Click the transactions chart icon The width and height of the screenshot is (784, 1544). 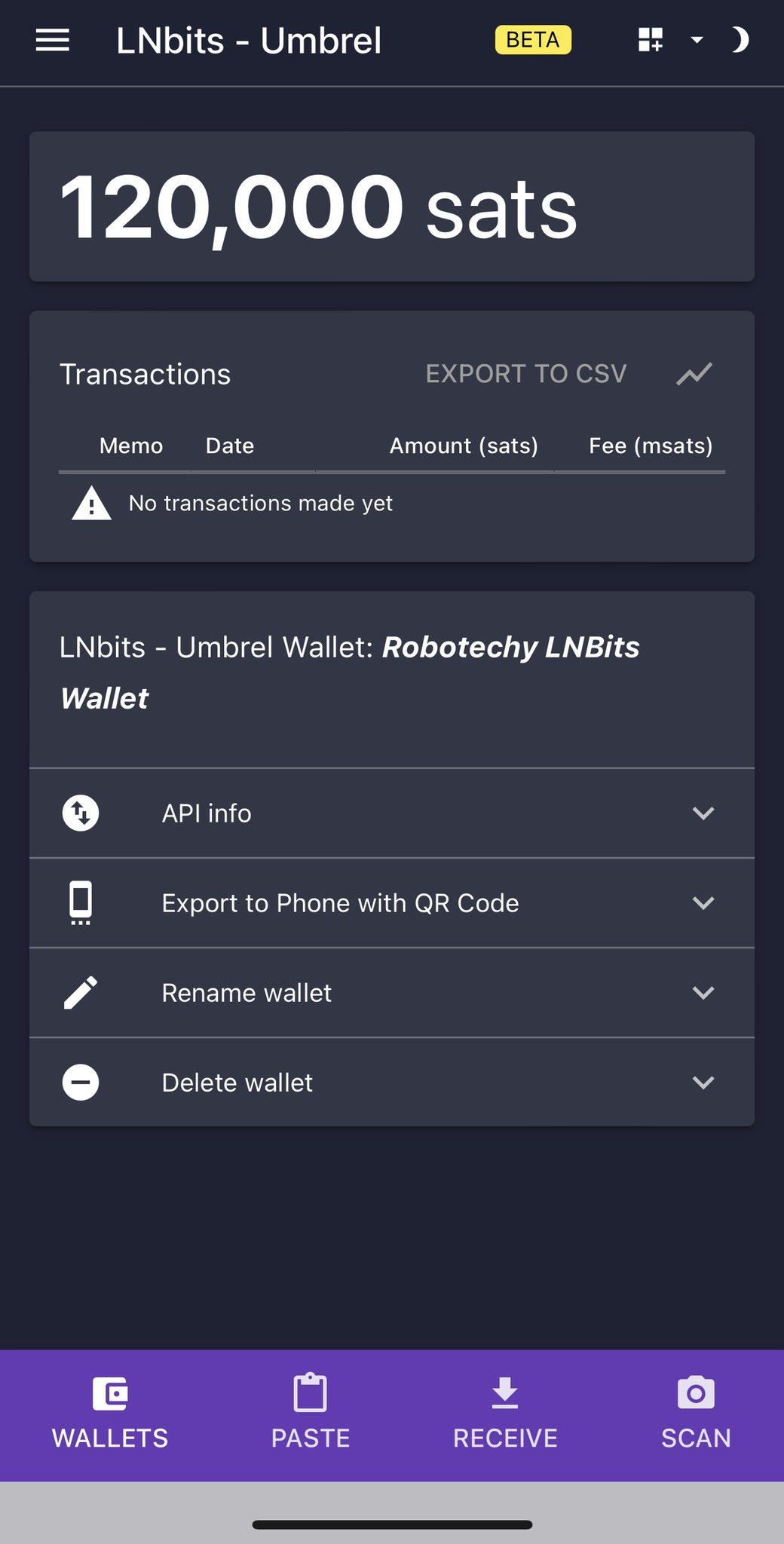pos(692,374)
